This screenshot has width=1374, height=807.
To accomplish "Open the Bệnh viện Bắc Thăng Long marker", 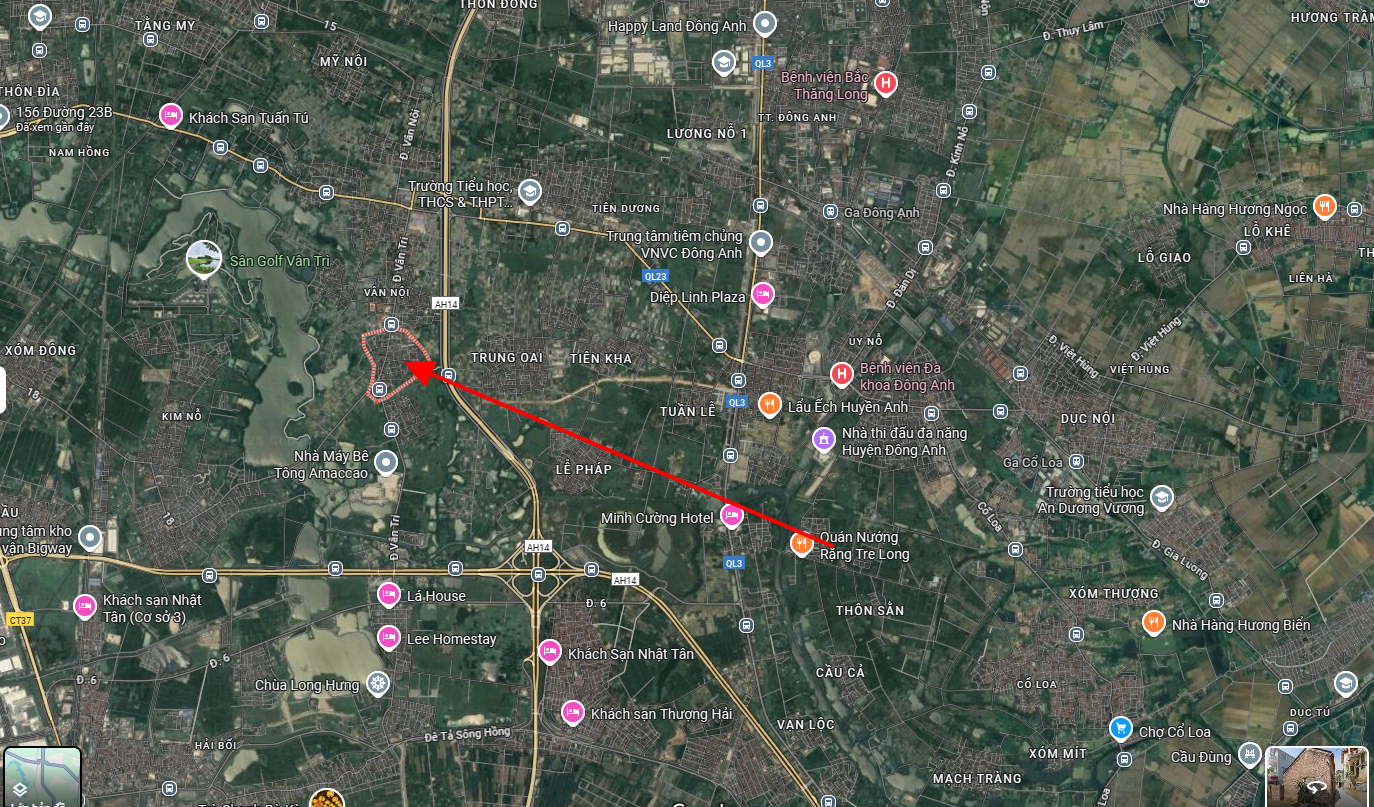I will click(x=885, y=83).
